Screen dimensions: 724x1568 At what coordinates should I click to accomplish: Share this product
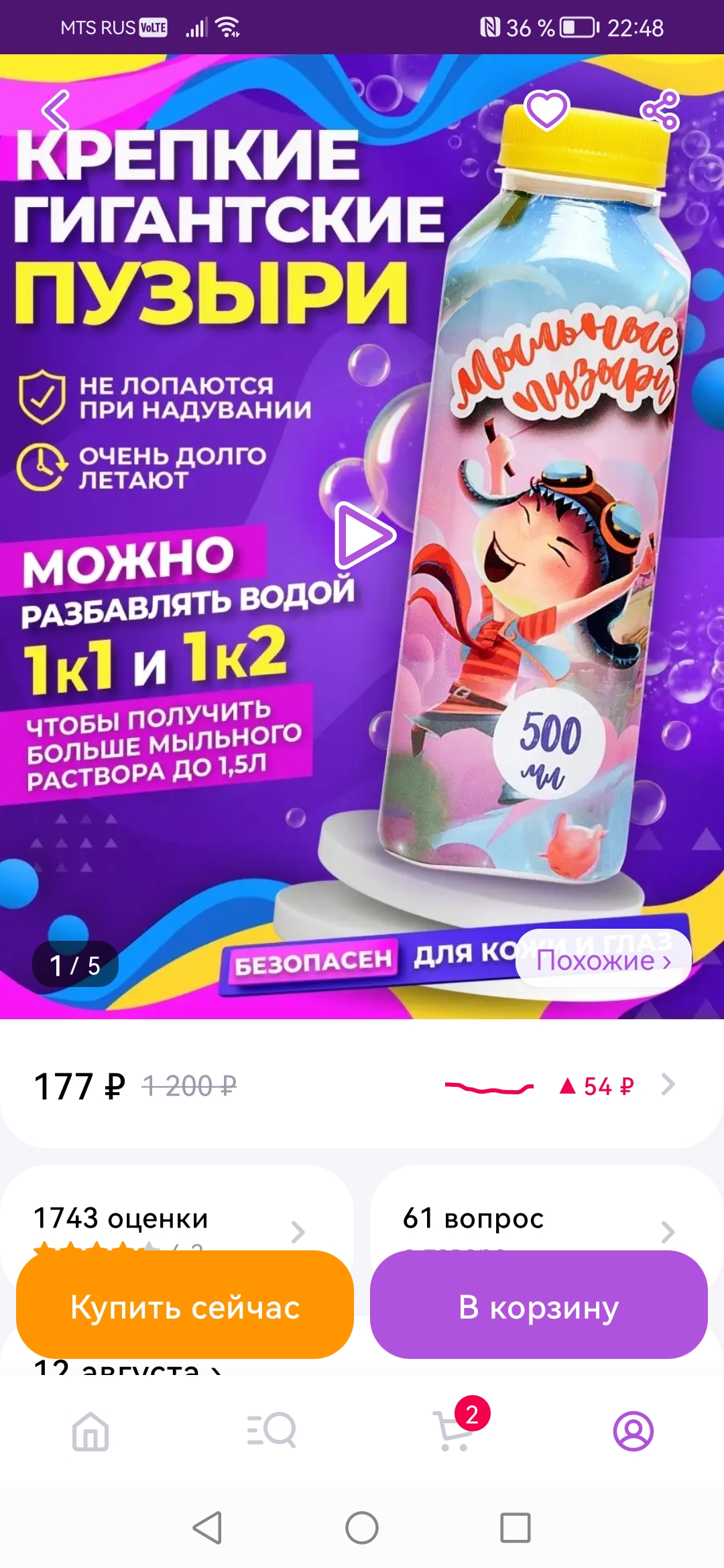[660, 110]
